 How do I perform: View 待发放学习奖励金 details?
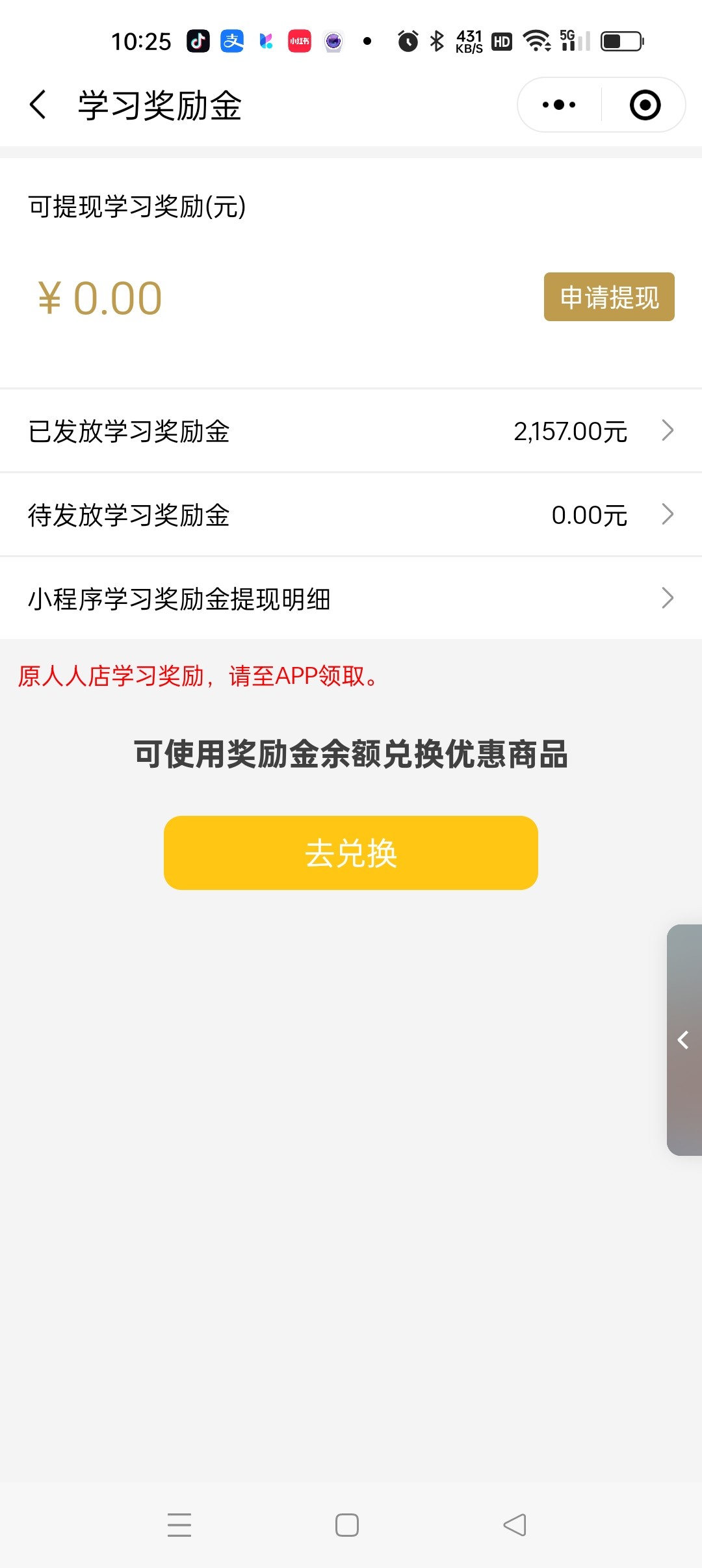pos(351,515)
